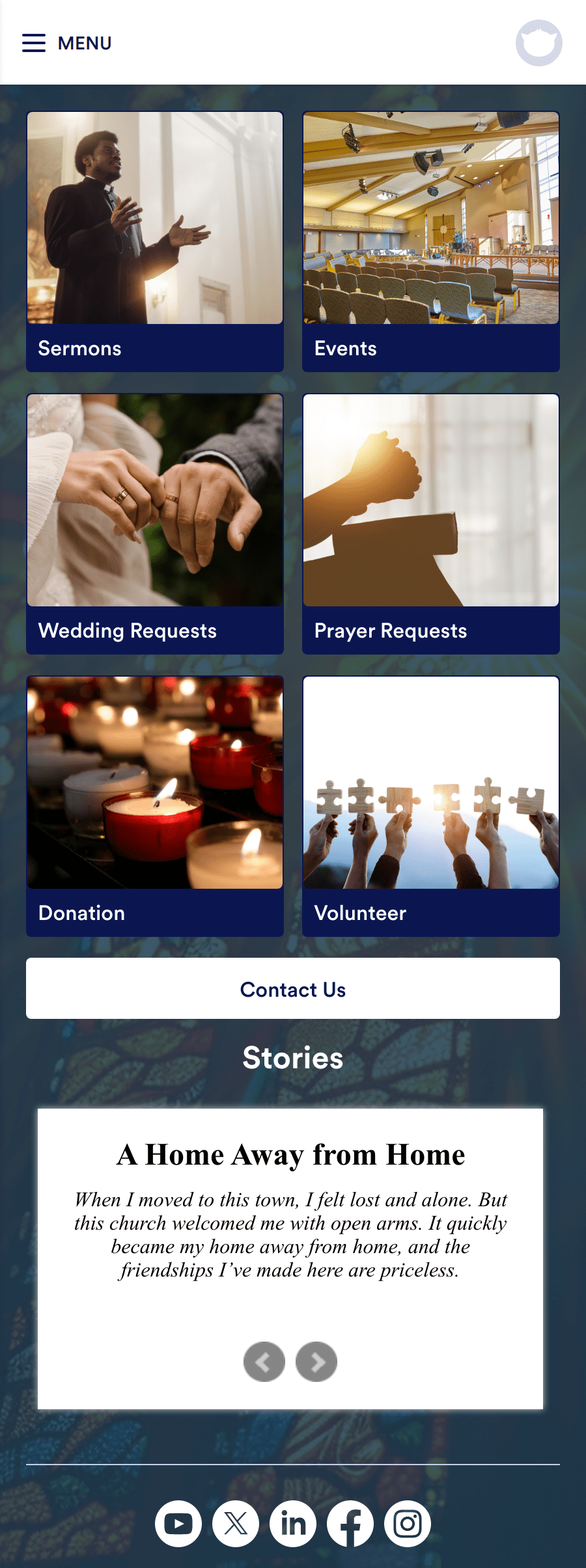Open the profile avatar icon
Viewport: 586px width, 1568px height.
(x=538, y=43)
